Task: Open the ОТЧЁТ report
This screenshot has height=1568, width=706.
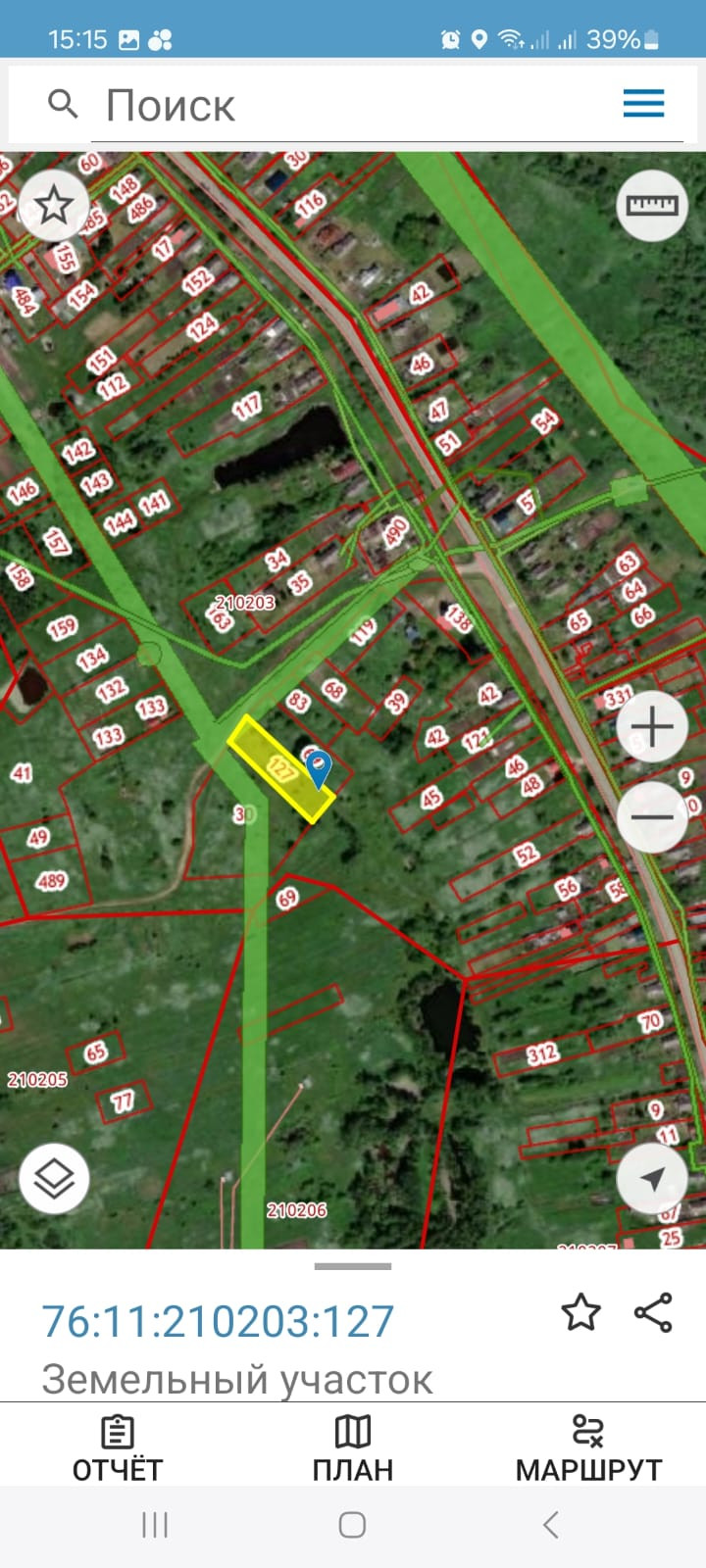Action: coord(118,1448)
